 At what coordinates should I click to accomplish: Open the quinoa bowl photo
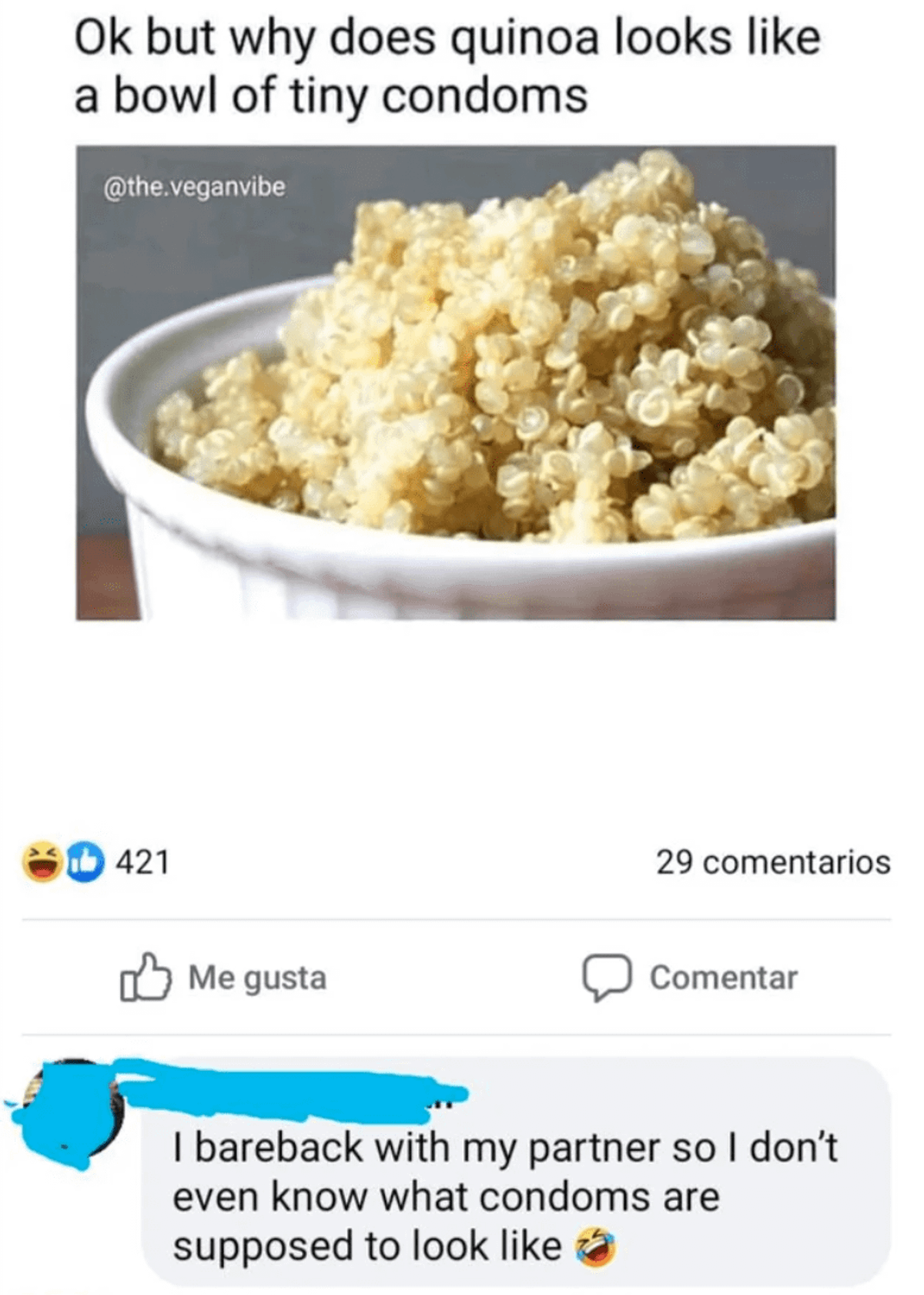pyautogui.click(x=455, y=383)
